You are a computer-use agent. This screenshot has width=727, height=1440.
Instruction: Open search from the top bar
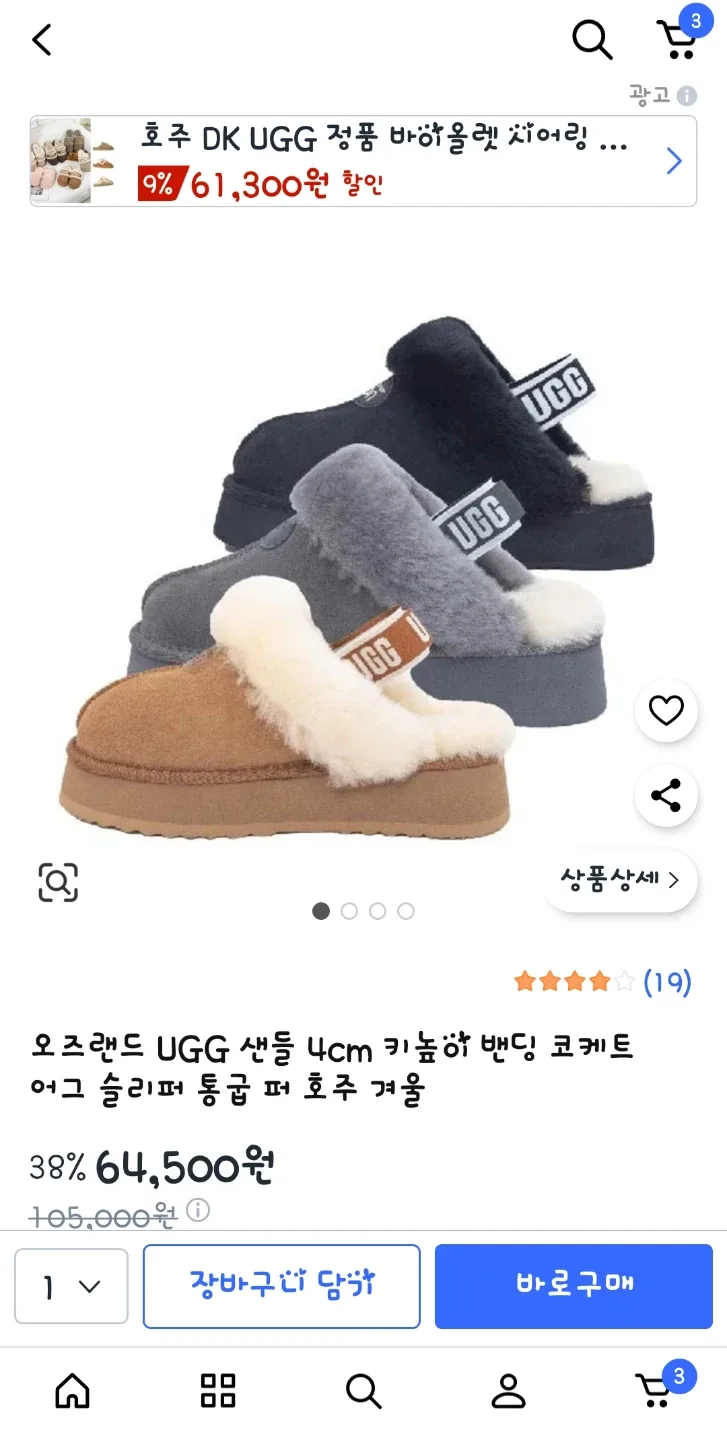591,40
